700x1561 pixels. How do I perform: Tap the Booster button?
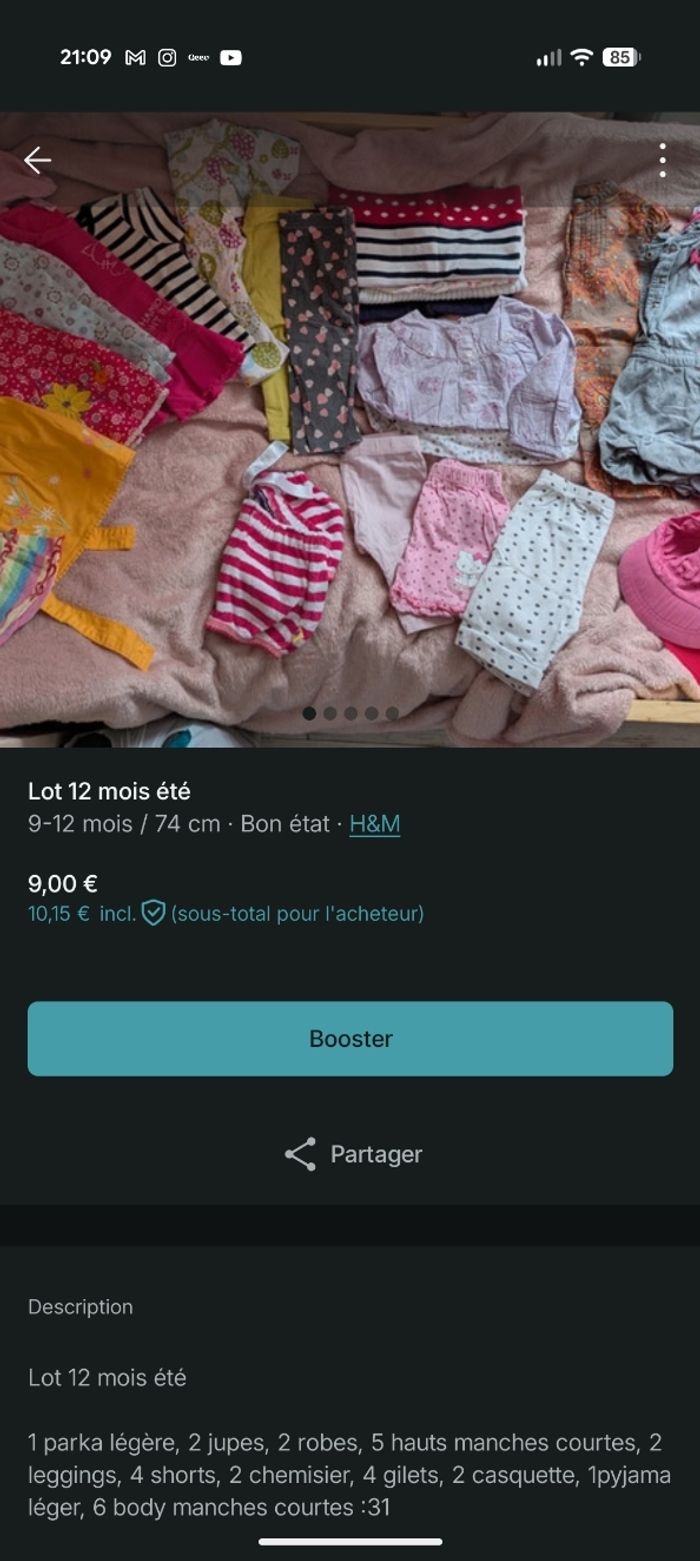coord(350,1038)
